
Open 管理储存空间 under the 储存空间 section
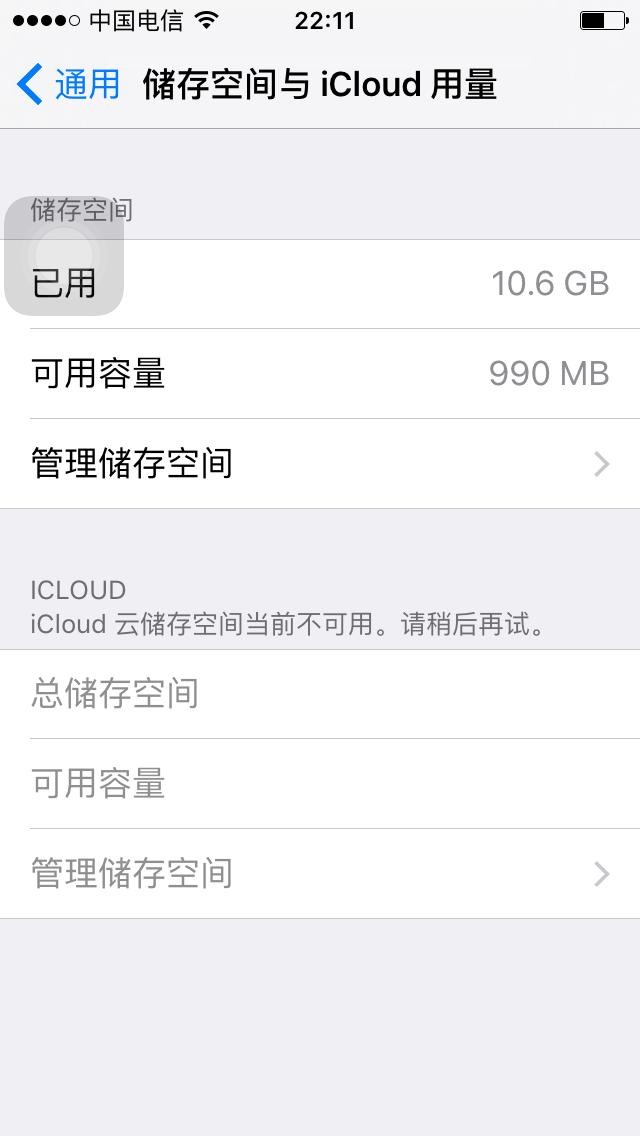point(320,463)
